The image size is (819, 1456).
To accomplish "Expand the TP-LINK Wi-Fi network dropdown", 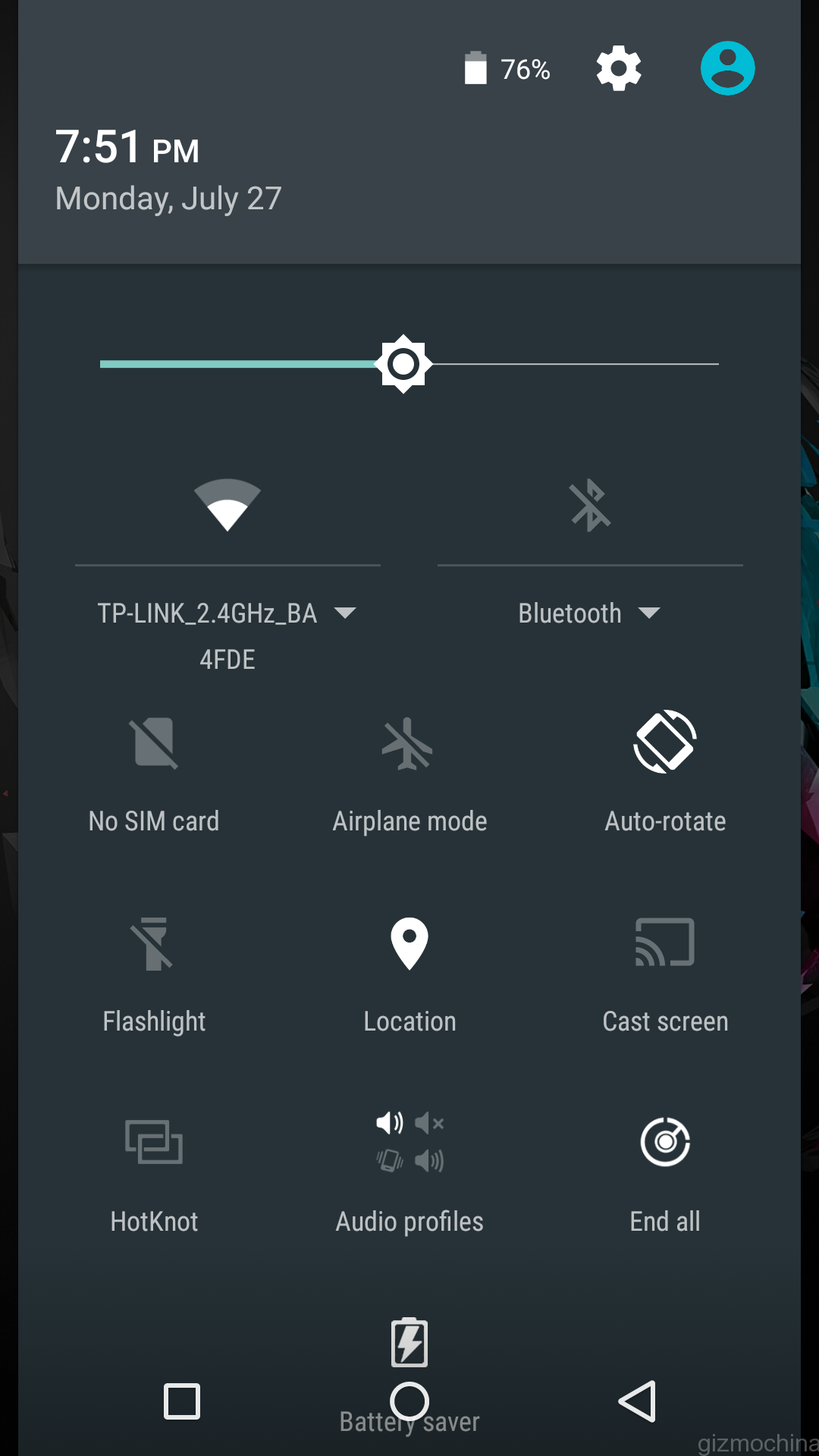I will (x=345, y=613).
